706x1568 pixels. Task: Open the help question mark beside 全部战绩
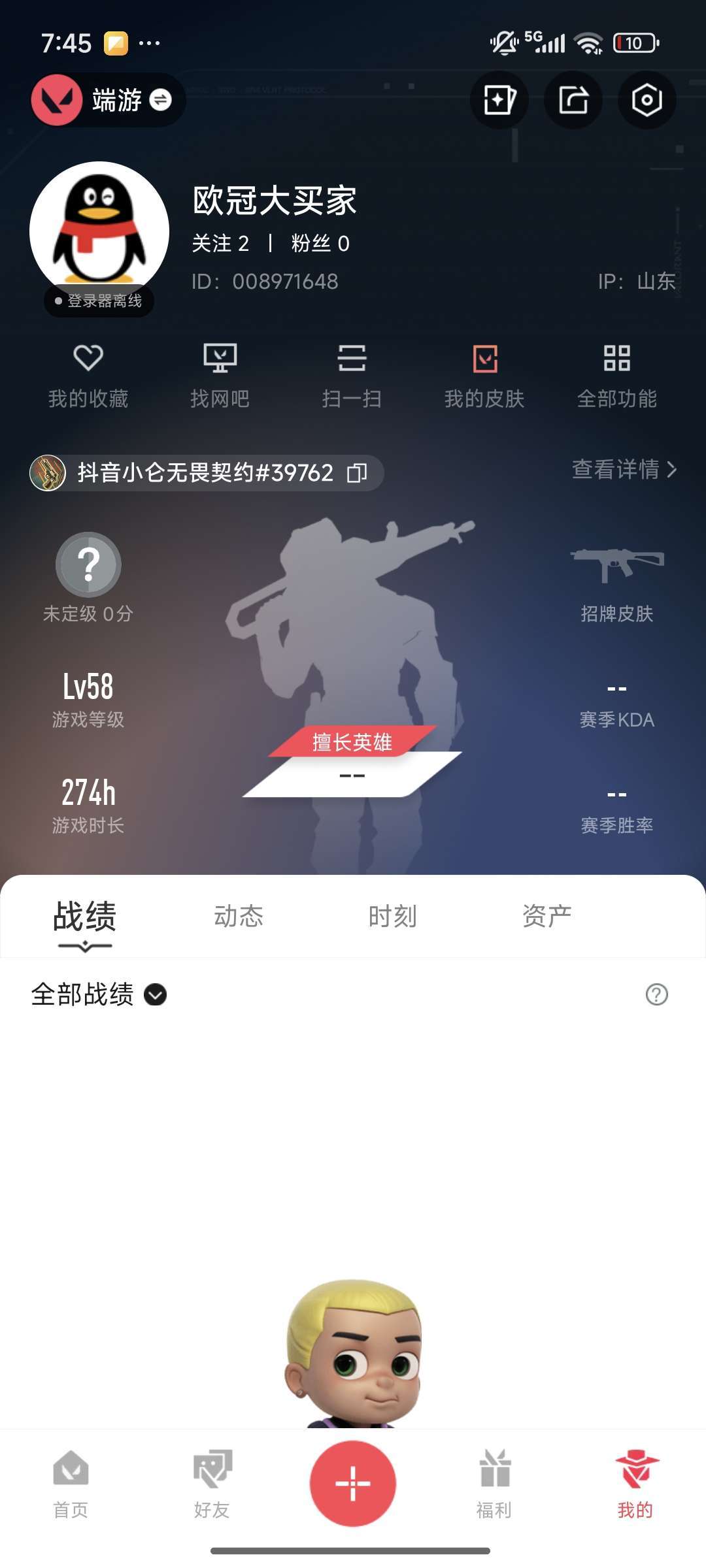pyautogui.click(x=656, y=994)
